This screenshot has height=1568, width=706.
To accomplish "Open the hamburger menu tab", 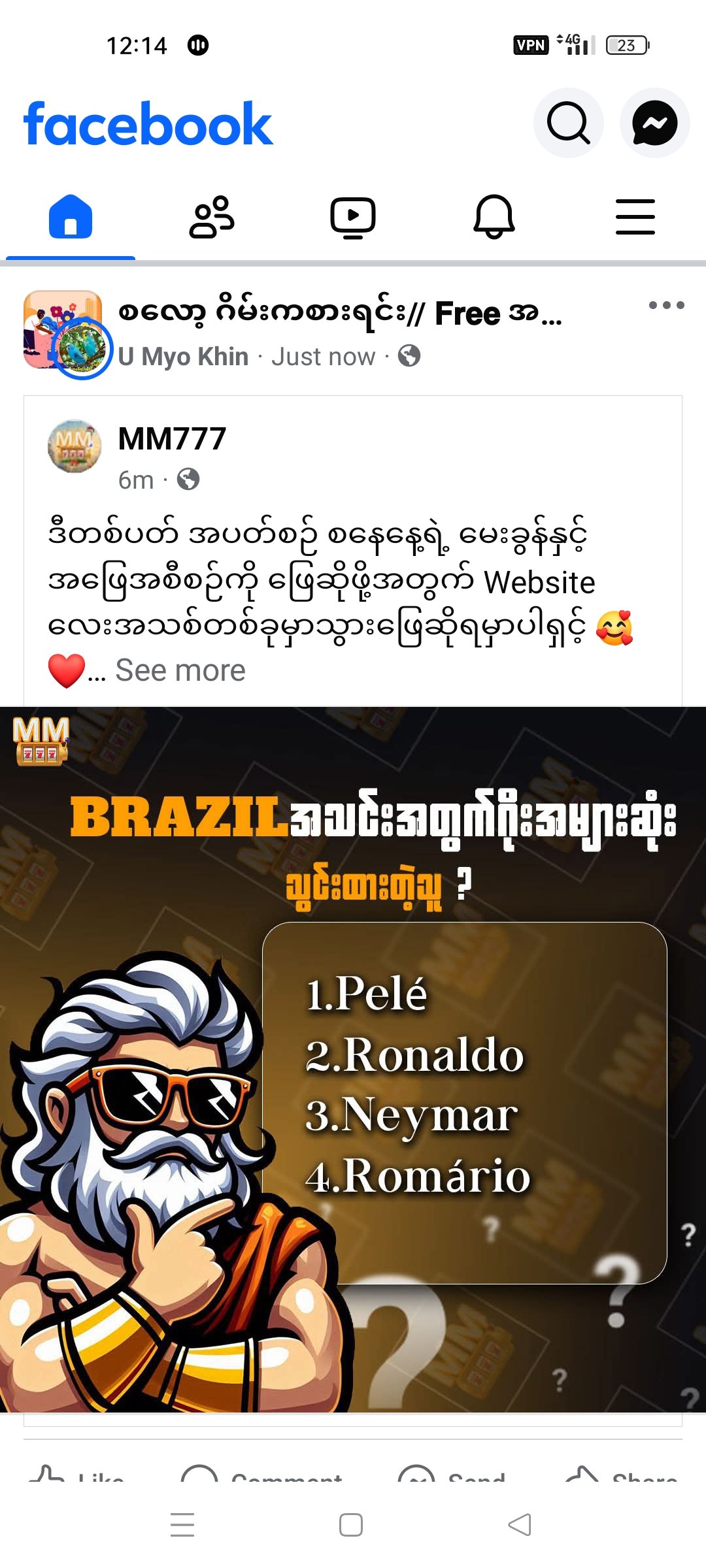I will pos(635,217).
